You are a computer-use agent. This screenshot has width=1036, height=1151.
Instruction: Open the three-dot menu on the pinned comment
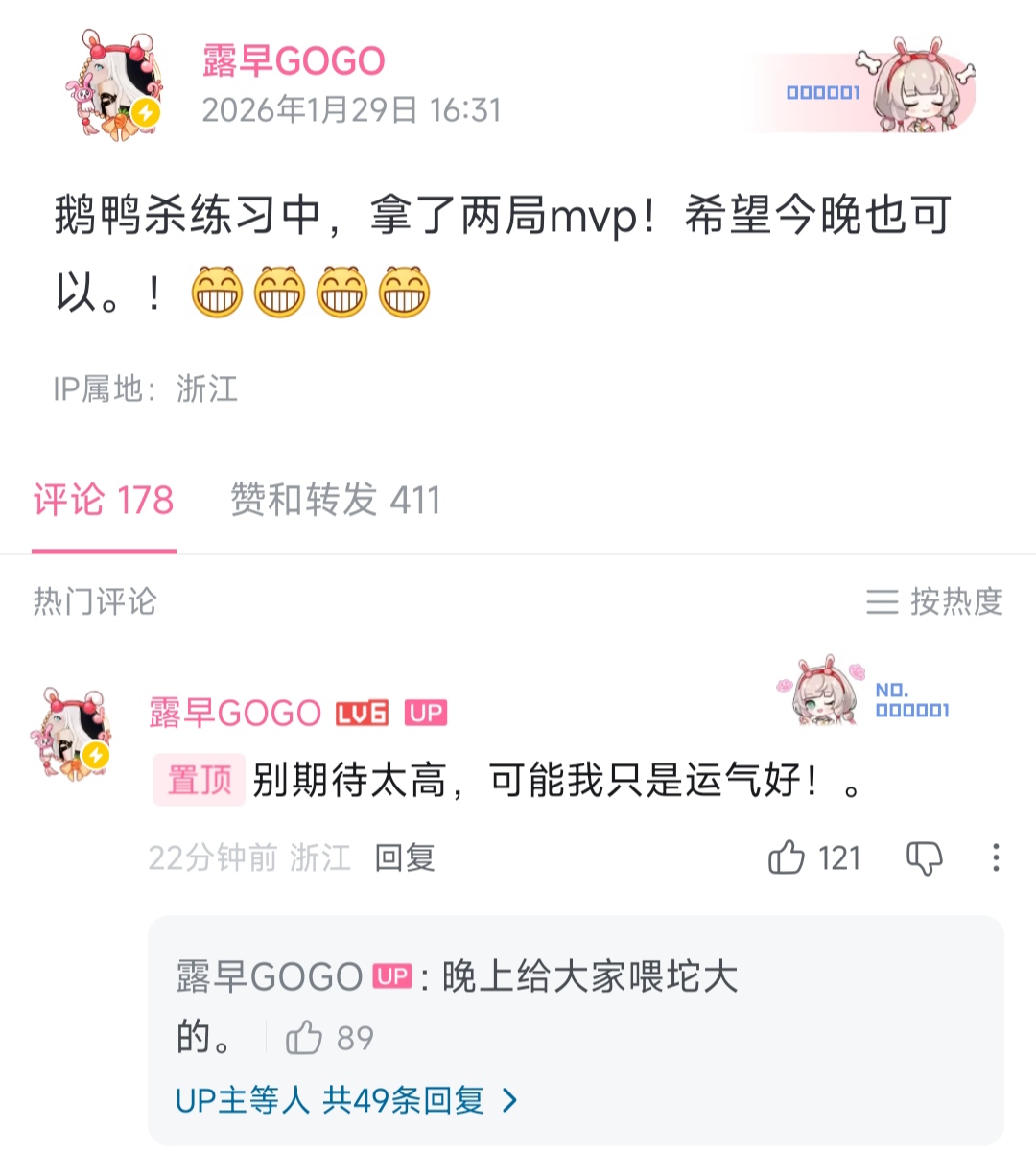pyautogui.click(x=996, y=857)
